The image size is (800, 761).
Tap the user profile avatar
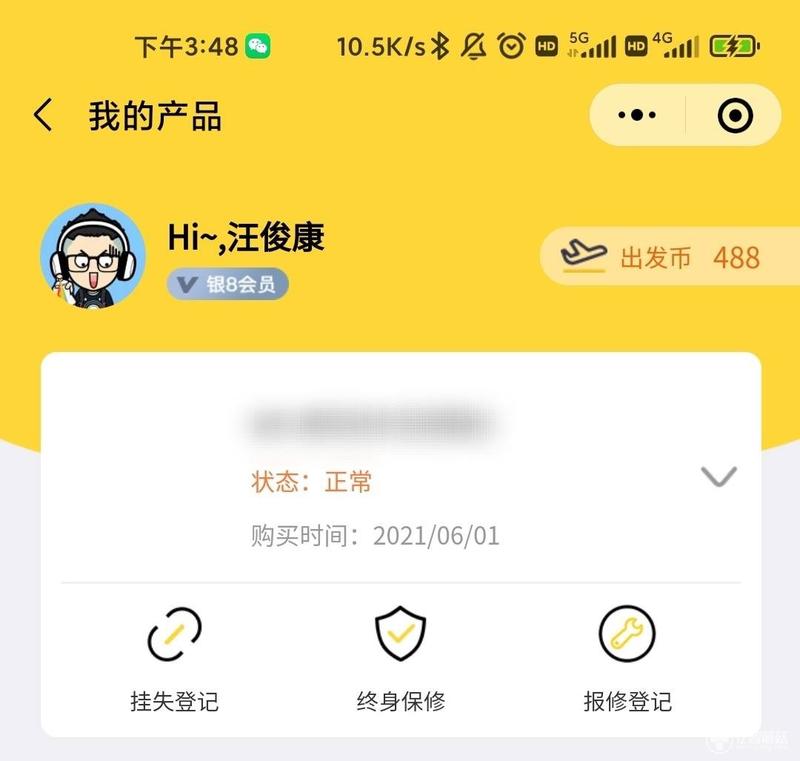coord(92,256)
